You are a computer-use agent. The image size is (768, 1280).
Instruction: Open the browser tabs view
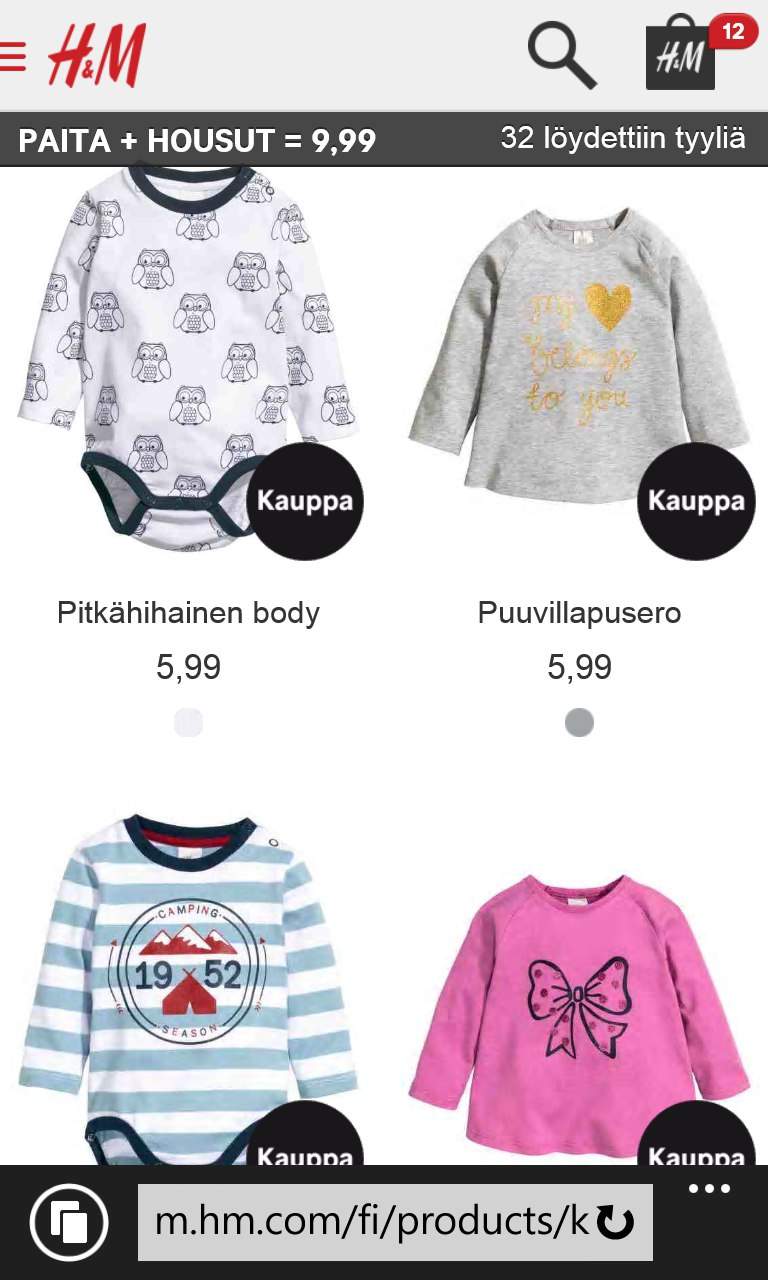(69, 1222)
